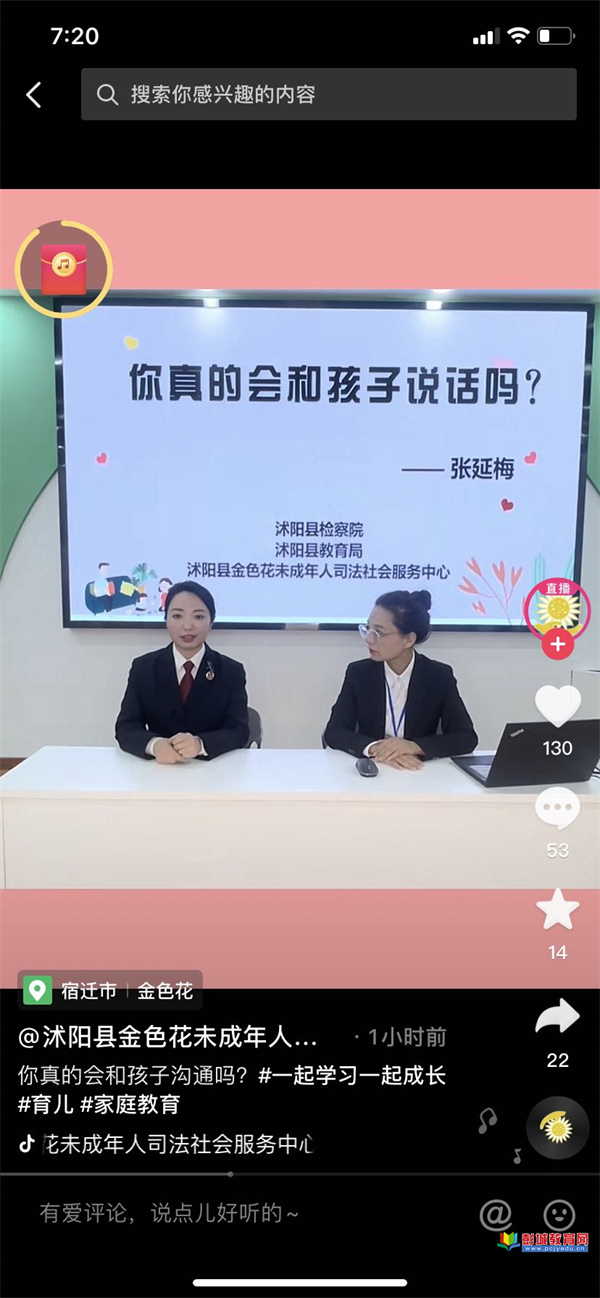Follow the creator with the red plus
Viewport: 600px width, 1298px height.
(x=557, y=644)
